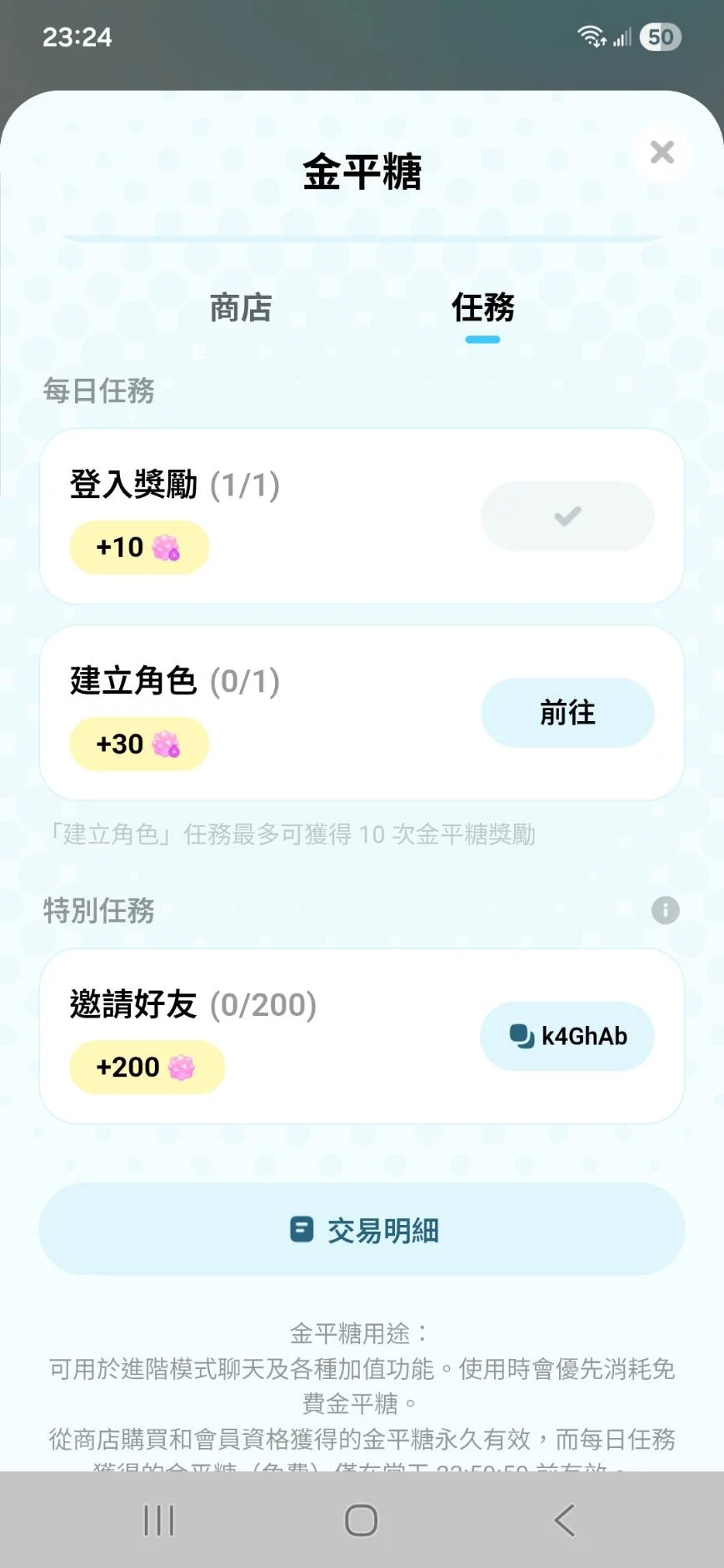
Task: Open 交易明細 transaction details
Action: [361, 1229]
